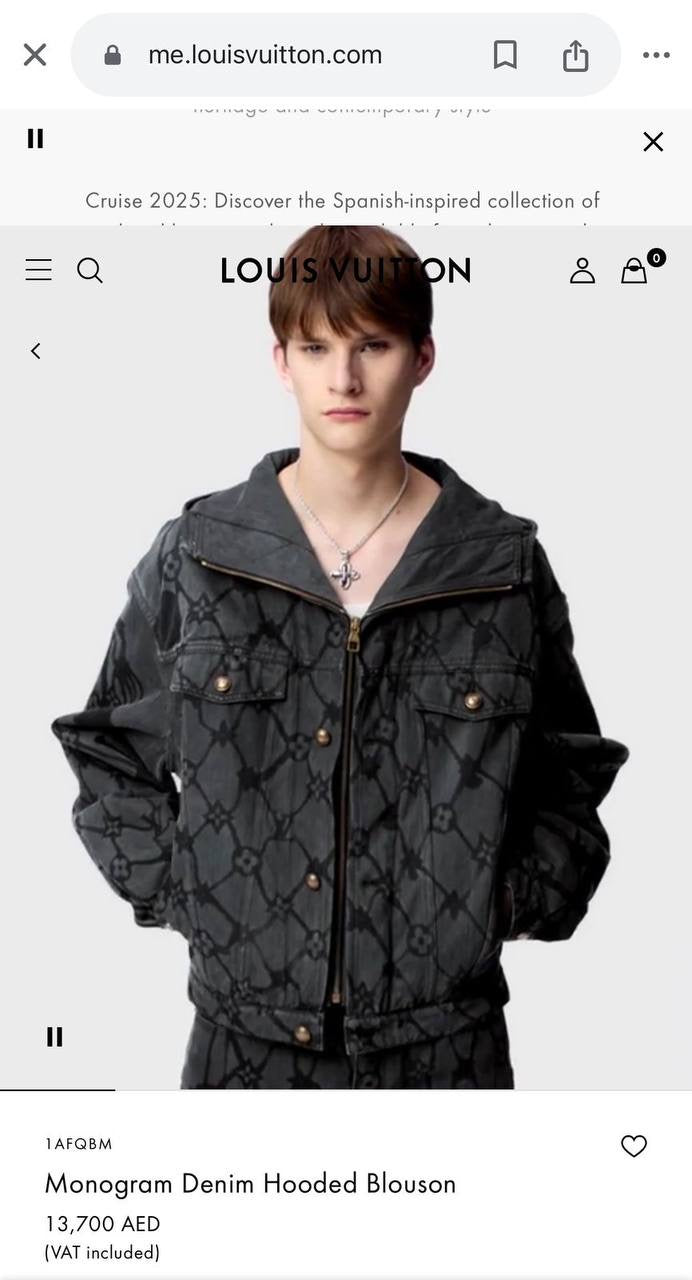Go back with the chevron arrow
692x1280 pixels.
tap(36, 350)
